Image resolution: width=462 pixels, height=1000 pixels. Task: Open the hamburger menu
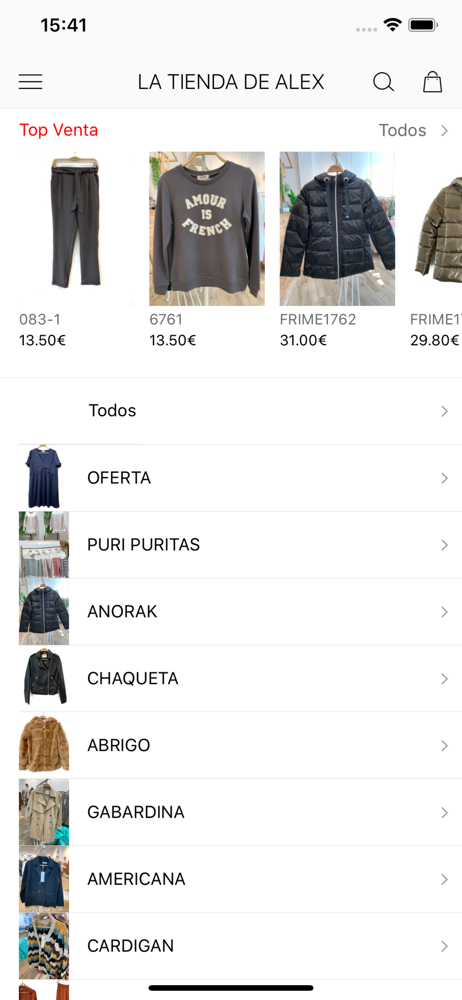coord(30,82)
